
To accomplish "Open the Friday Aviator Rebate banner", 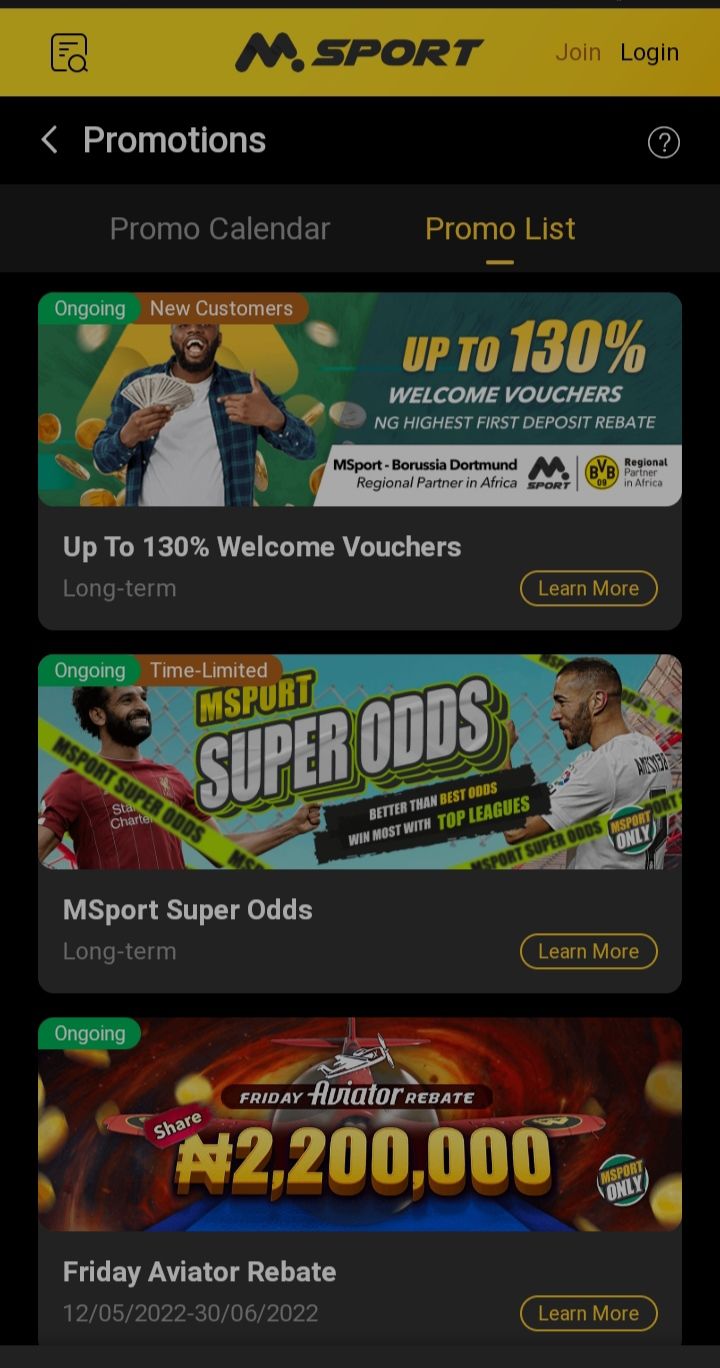I will click(360, 1124).
